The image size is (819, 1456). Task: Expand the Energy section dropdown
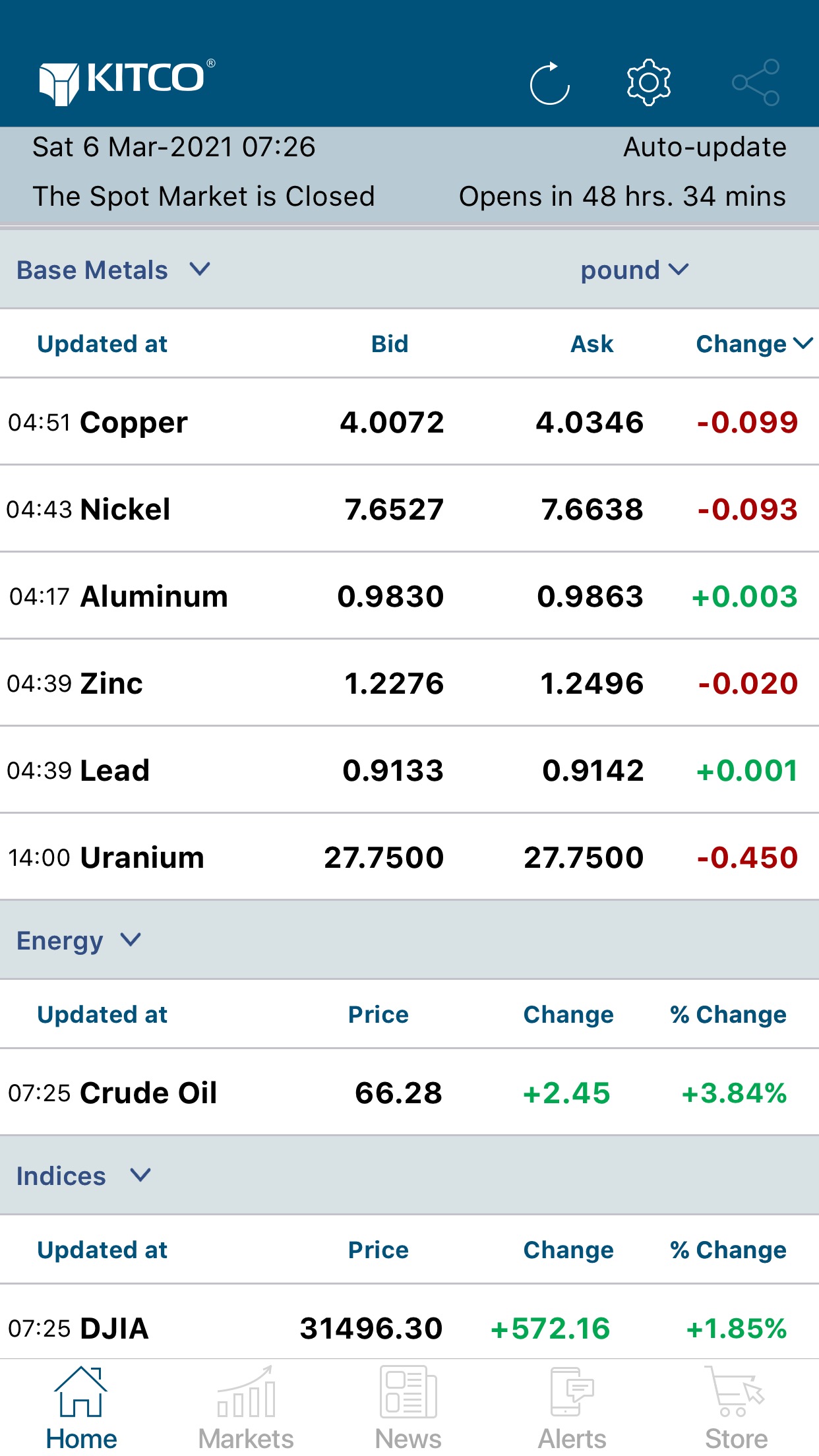click(x=79, y=940)
